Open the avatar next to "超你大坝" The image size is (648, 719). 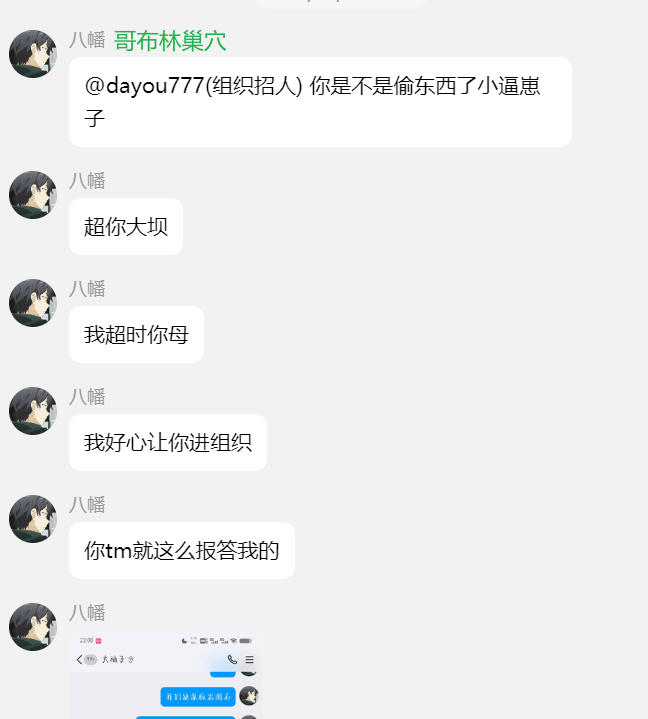[33, 195]
